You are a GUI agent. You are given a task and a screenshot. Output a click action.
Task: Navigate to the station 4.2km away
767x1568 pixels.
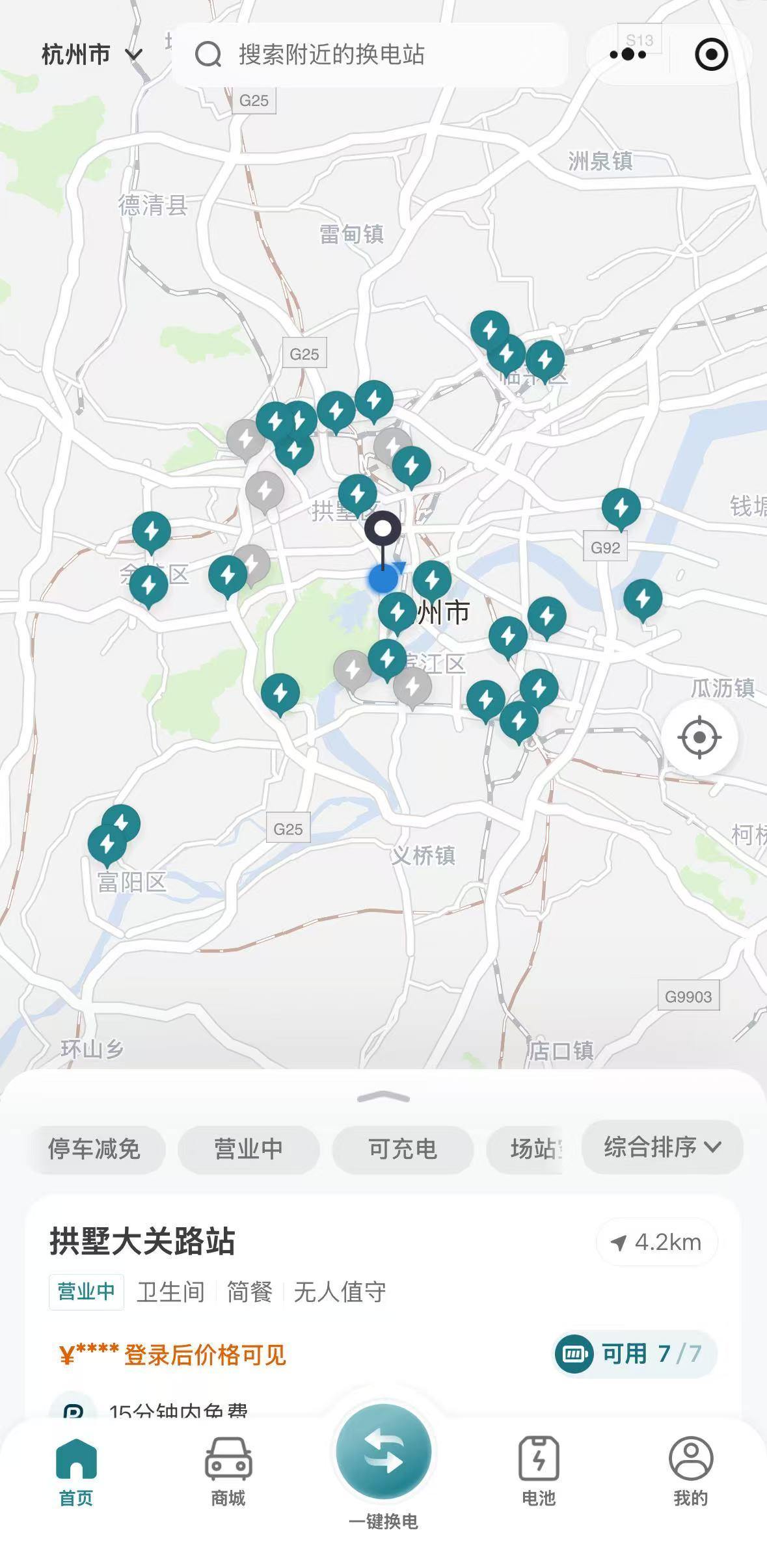point(656,1242)
